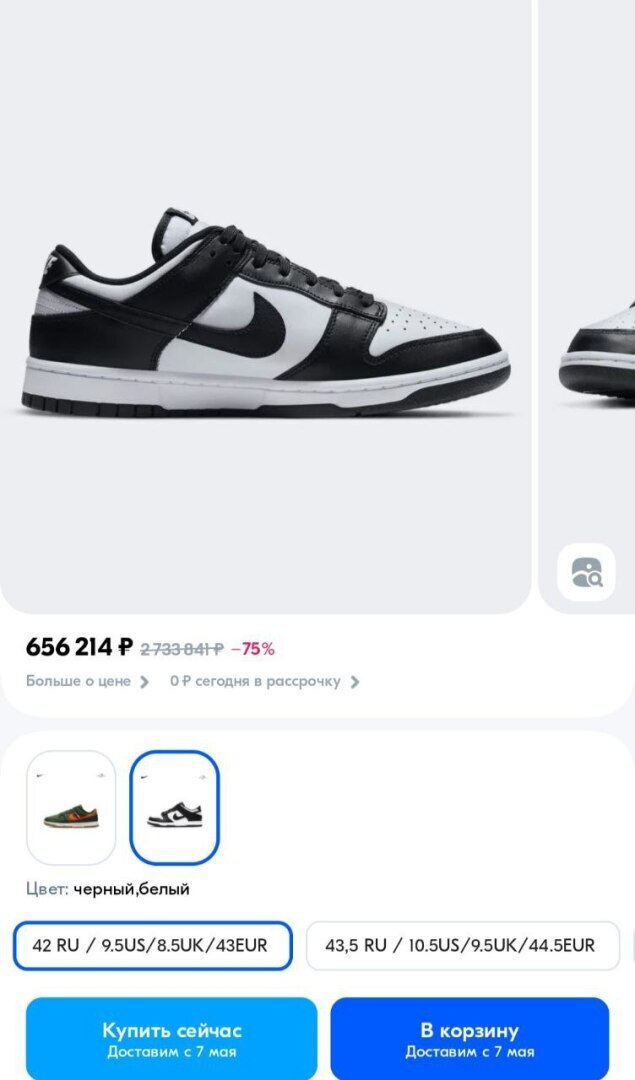Tap "Купить сейчас" button
The width and height of the screenshot is (635, 1080).
coord(171,1038)
